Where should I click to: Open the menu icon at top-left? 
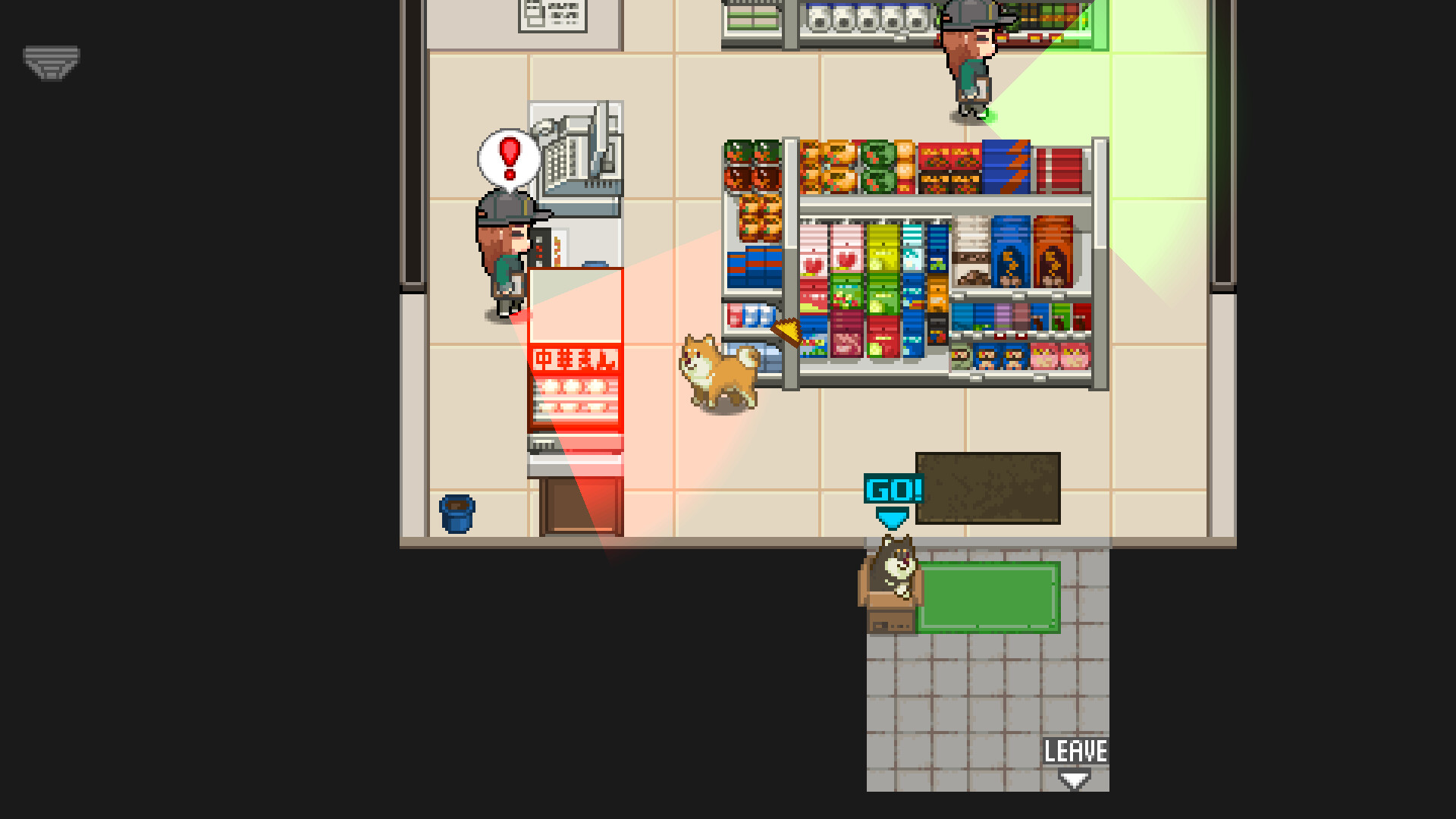51,62
